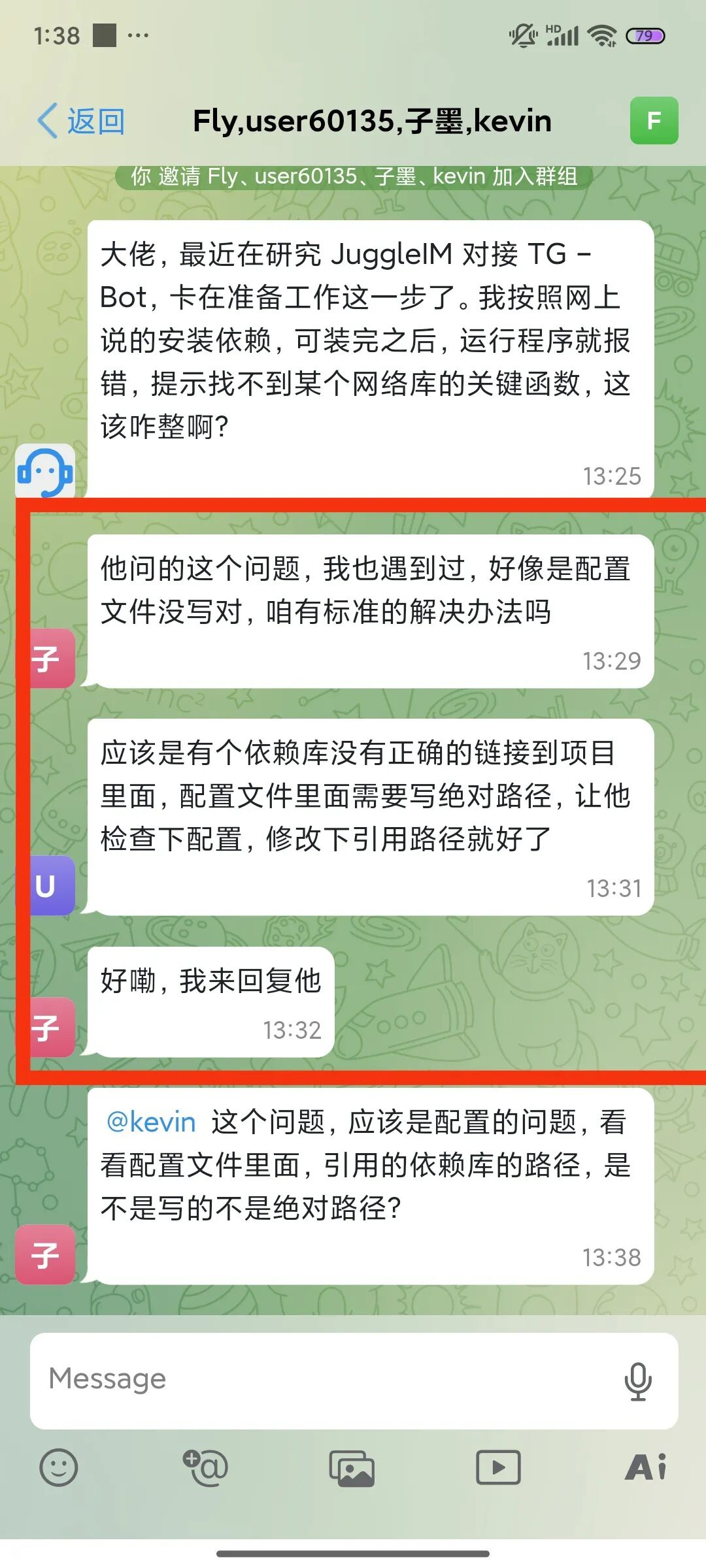Mention a member with the @ icon
The image size is (706, 1568).
point(205,1467)
